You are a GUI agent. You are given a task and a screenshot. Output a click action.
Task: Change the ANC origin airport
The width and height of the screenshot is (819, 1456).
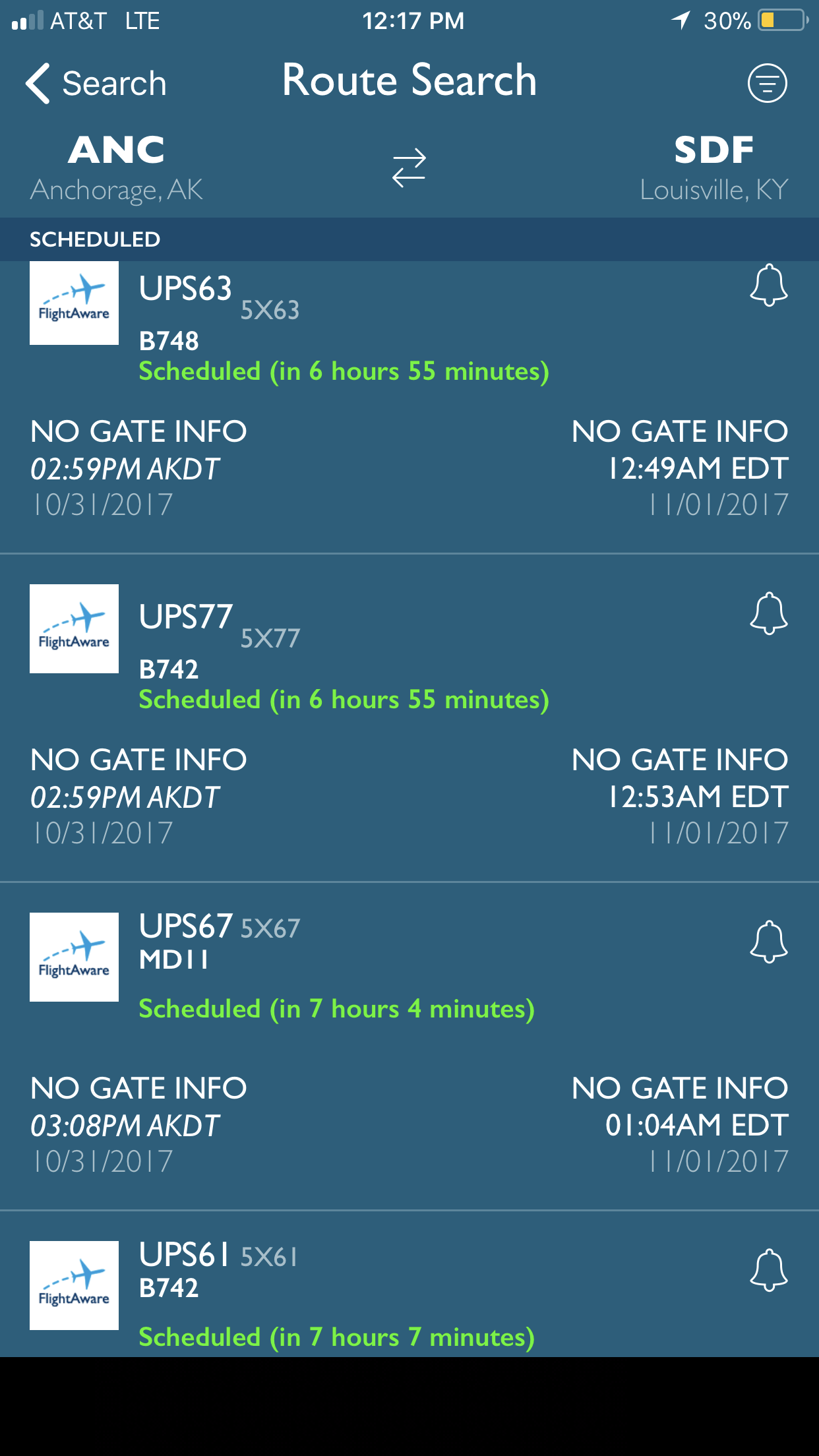[117, 168]
